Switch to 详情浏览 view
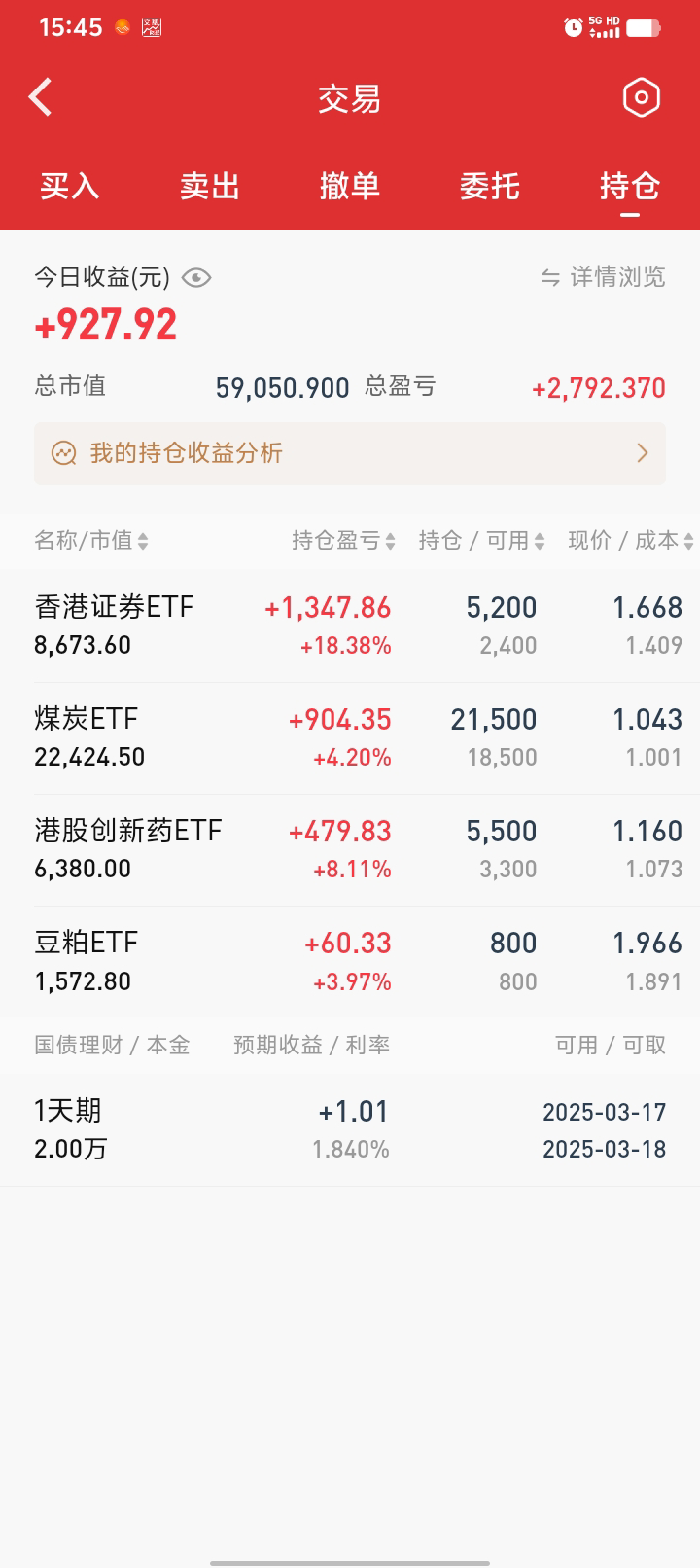This screenshot has height=1568, width=700. click(x=604, y=277)
